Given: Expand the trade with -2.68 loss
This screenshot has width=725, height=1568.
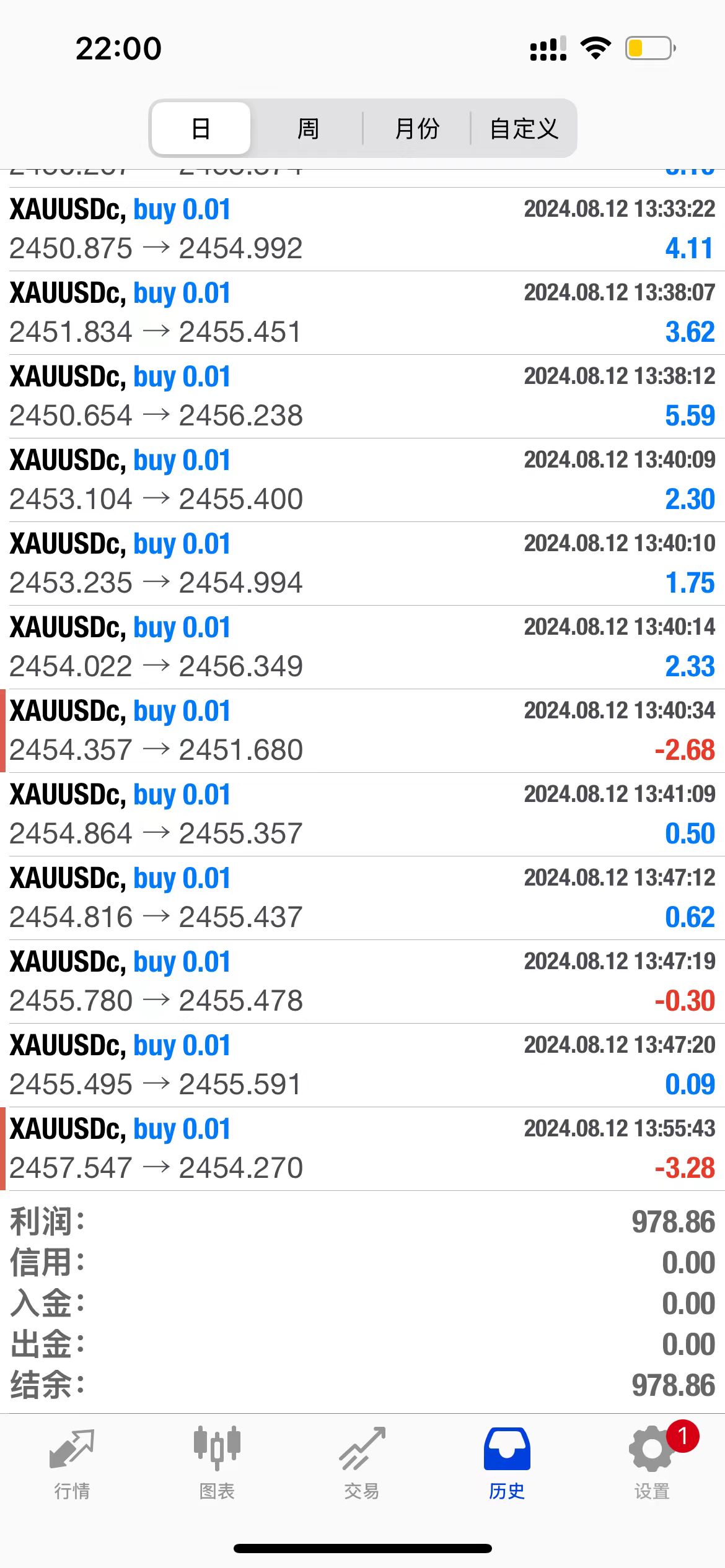Looking at the screenshot, I should click(x=362, y=731).
